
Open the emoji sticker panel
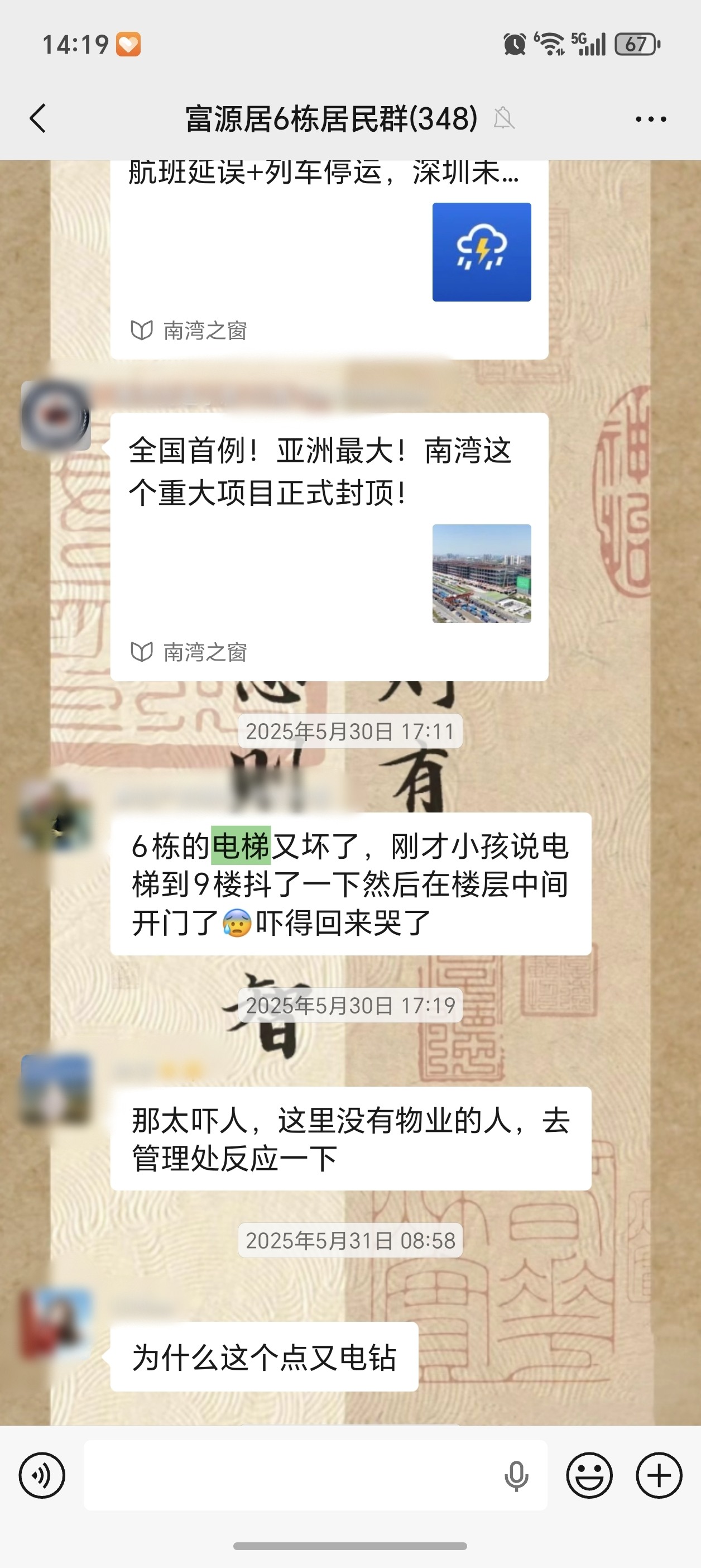click(589, 1475)
